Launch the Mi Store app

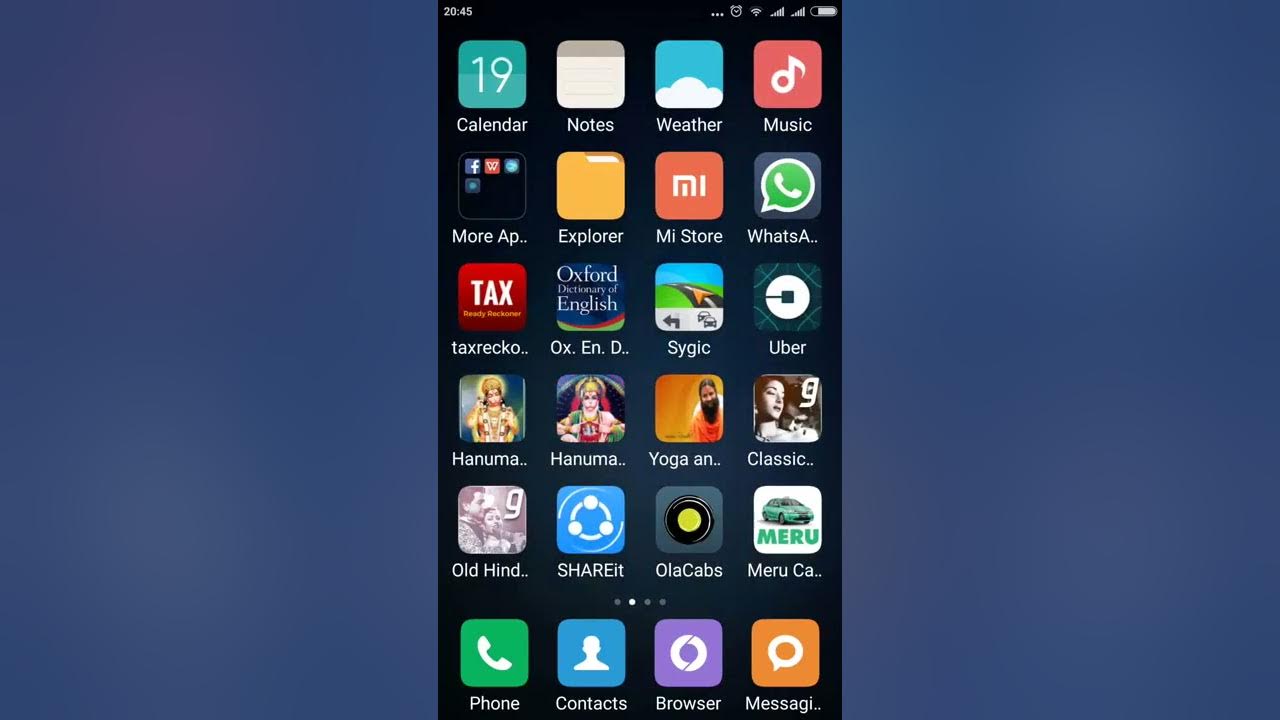point(689,186)
